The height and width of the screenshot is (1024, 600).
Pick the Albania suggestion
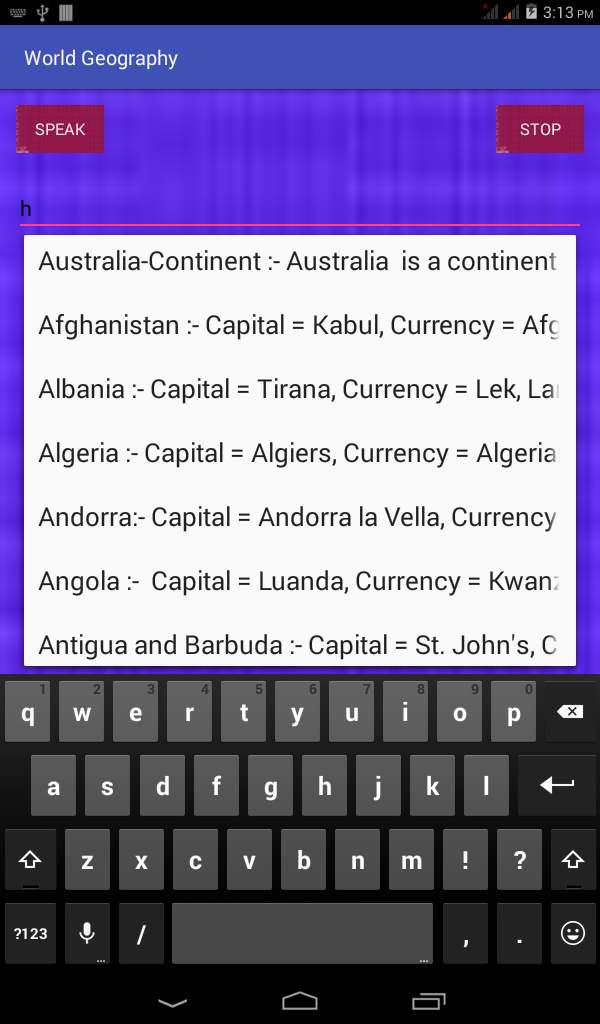(x=299, y=390)
